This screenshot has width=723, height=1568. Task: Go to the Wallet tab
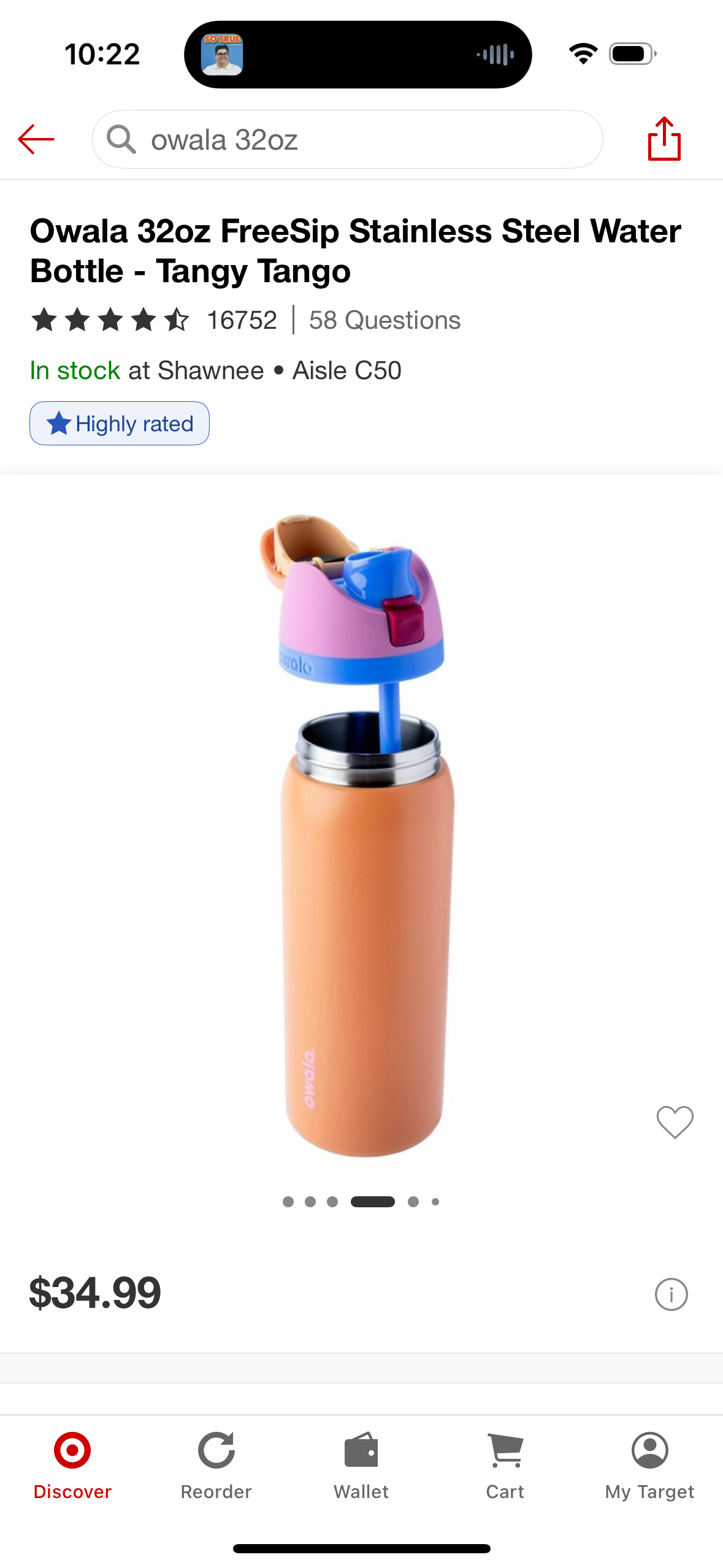tap(361, 1466)
